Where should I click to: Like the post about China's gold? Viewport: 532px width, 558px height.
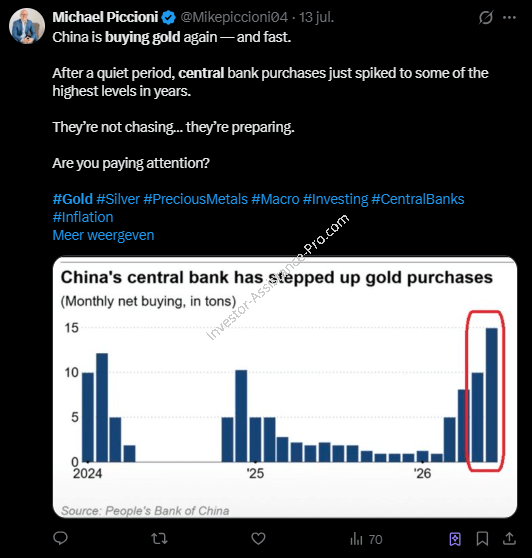[x=258, y=539]
